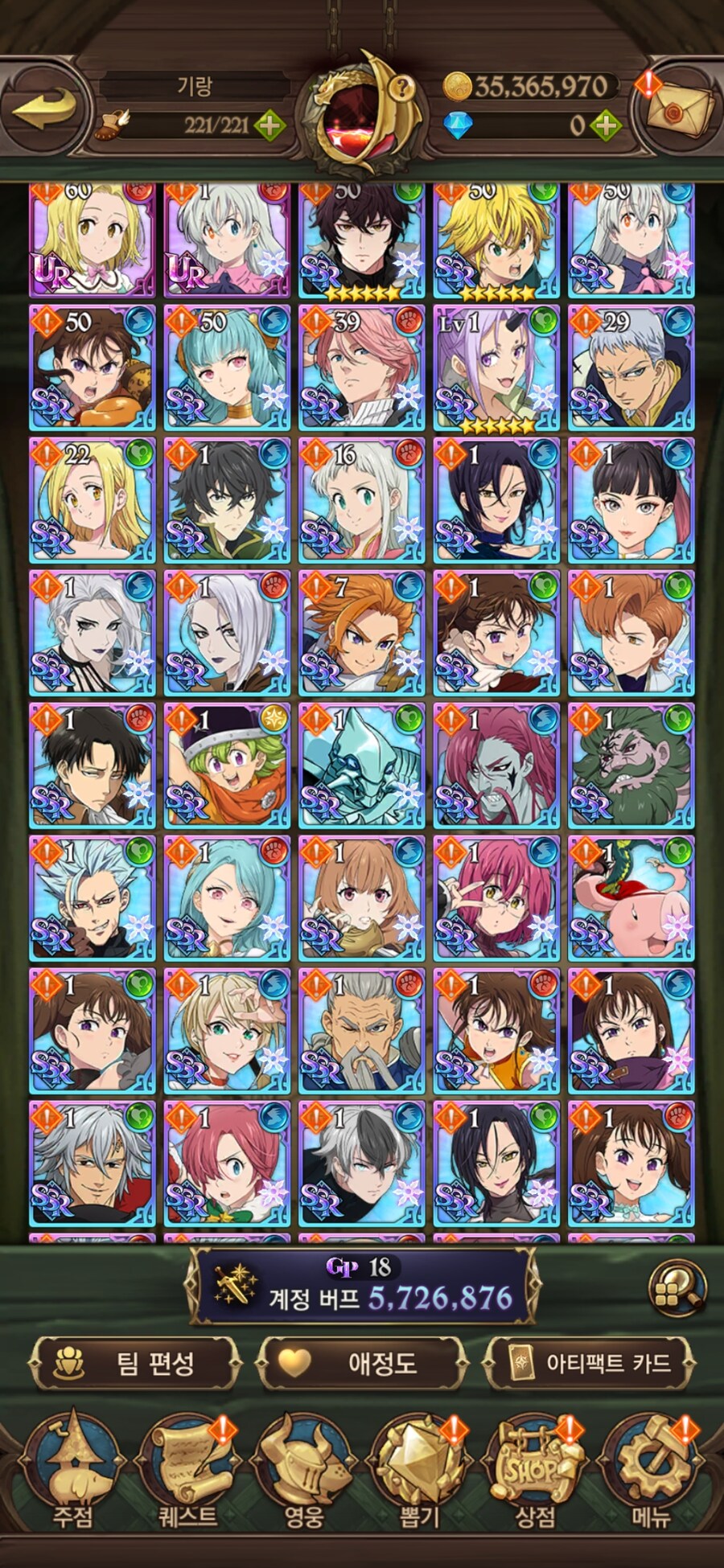724x1568 pixels.
Task: Go back with the golden arrow
Action: pos(46,109)
